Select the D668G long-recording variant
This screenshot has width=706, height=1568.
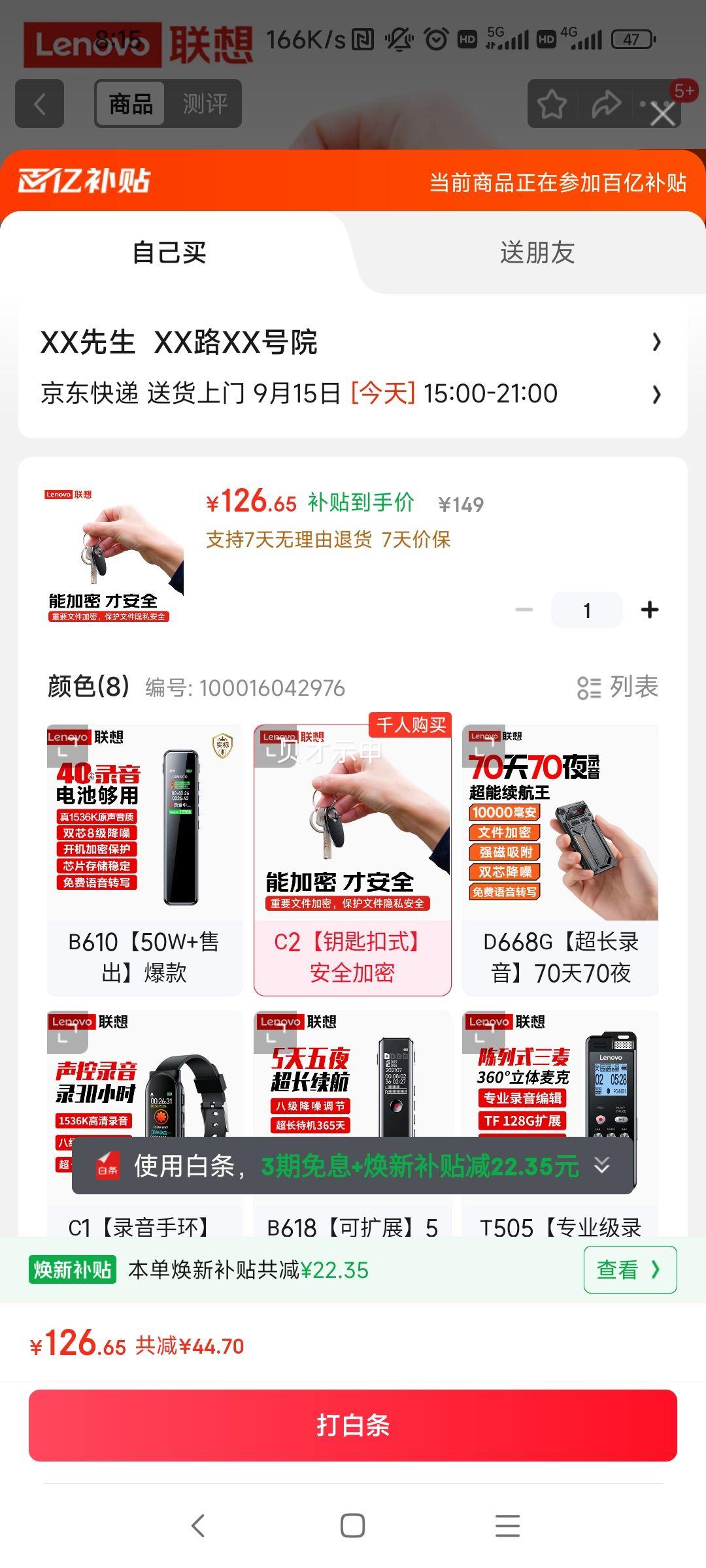[562, 849]
